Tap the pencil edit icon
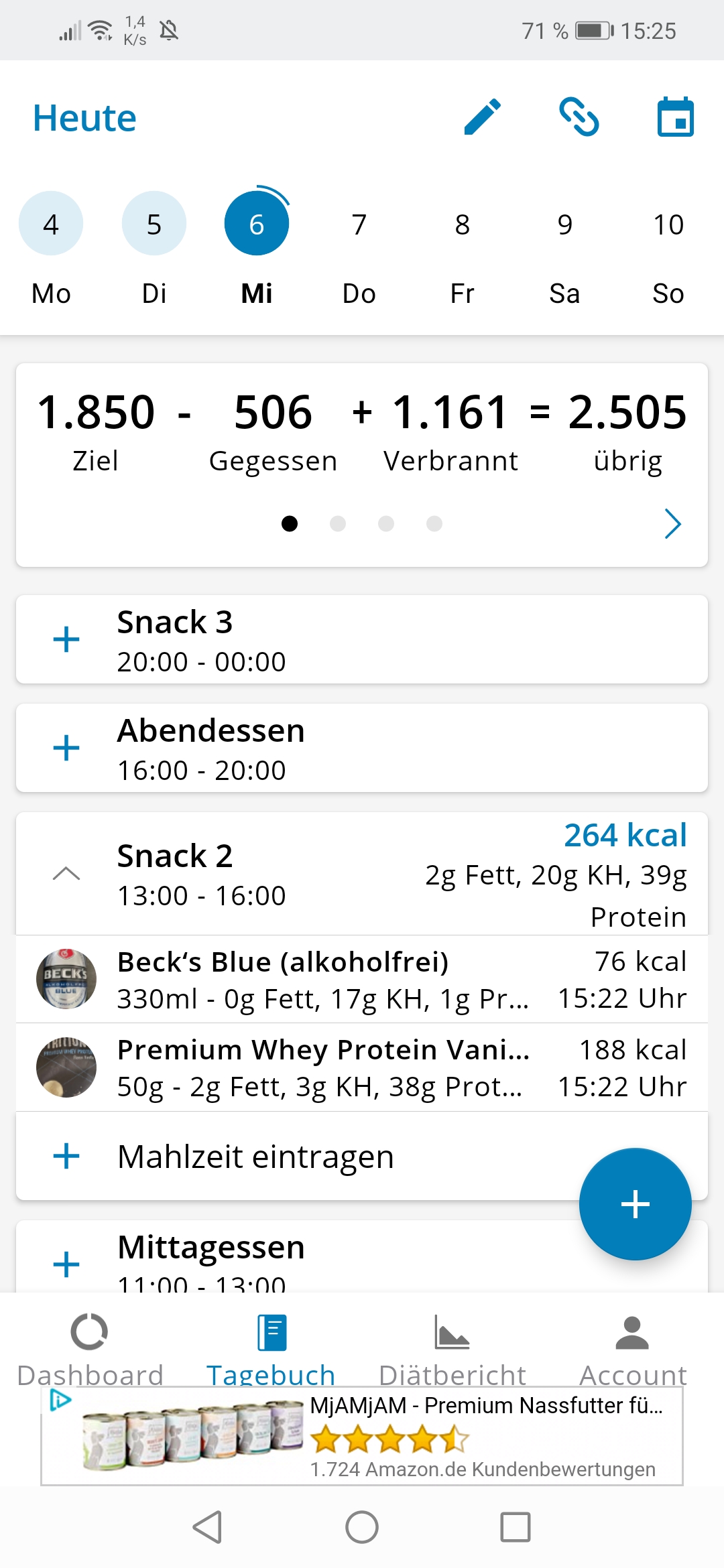Image resolution: width=724 pixels, height=1568 pixels. [x=483, y=117]
